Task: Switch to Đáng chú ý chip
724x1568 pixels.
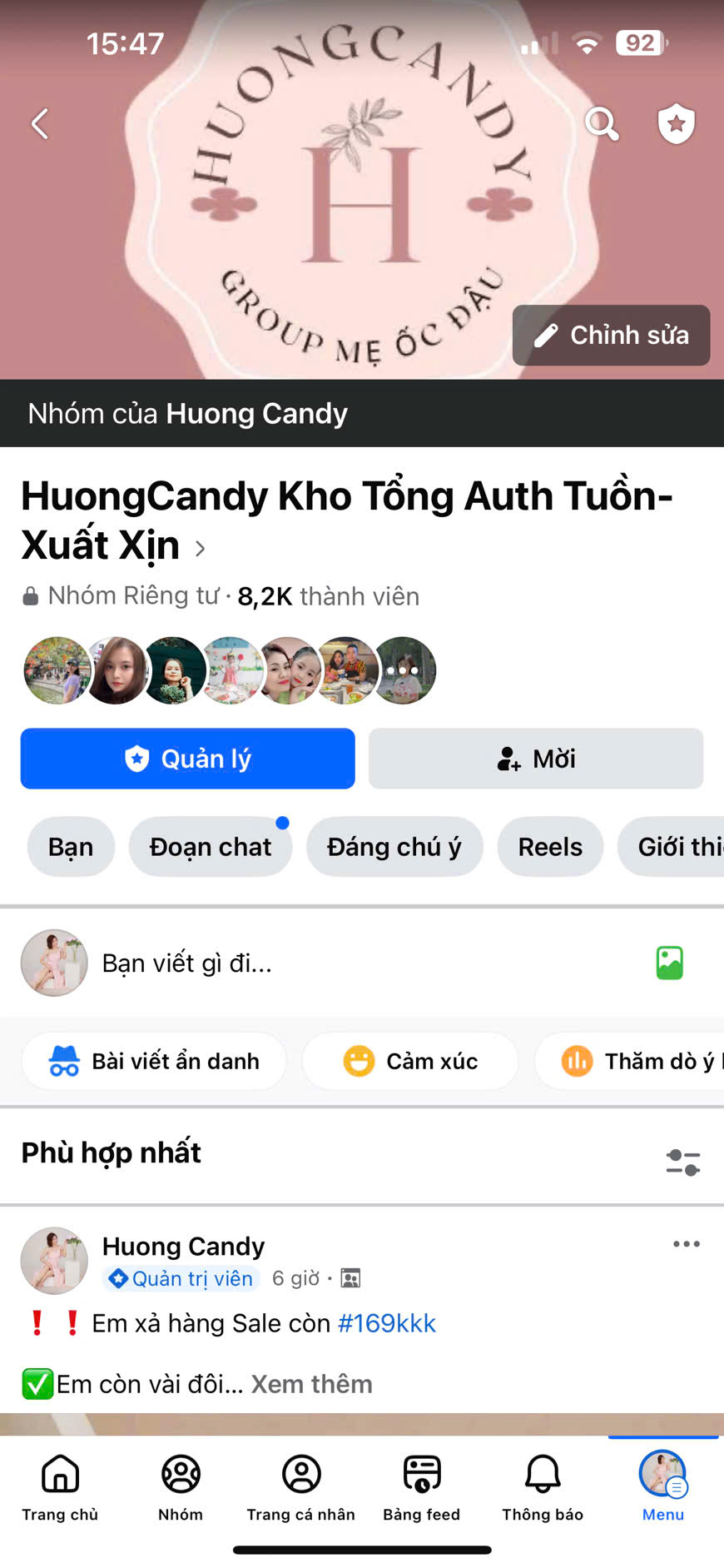Action: point(394,847)
